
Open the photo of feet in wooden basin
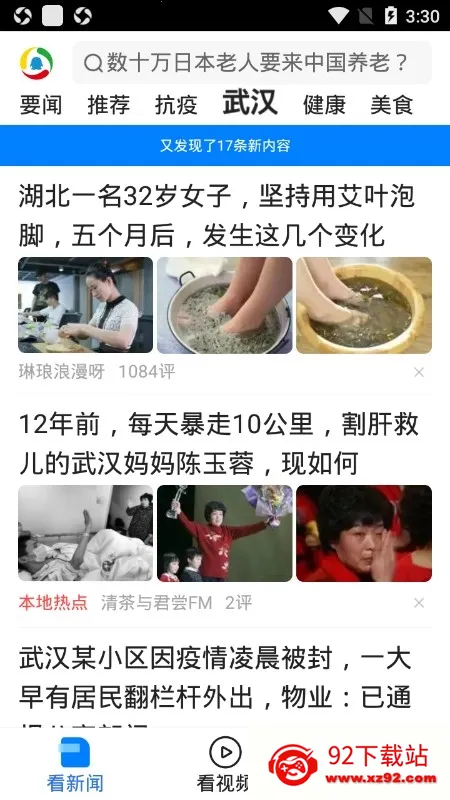pyautogui.click(x=364, y=305)
